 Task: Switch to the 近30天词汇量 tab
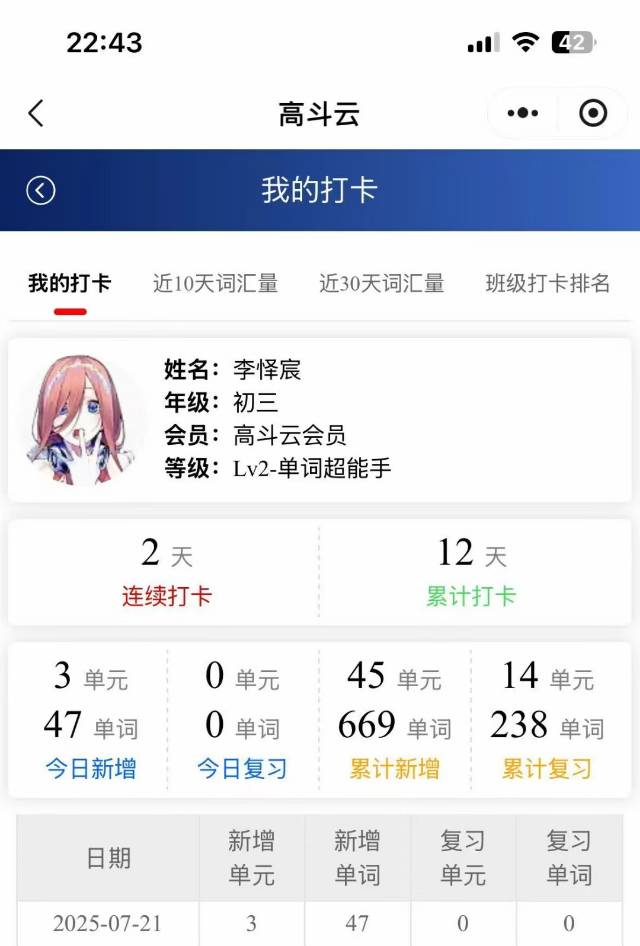(x=381, y=283)
